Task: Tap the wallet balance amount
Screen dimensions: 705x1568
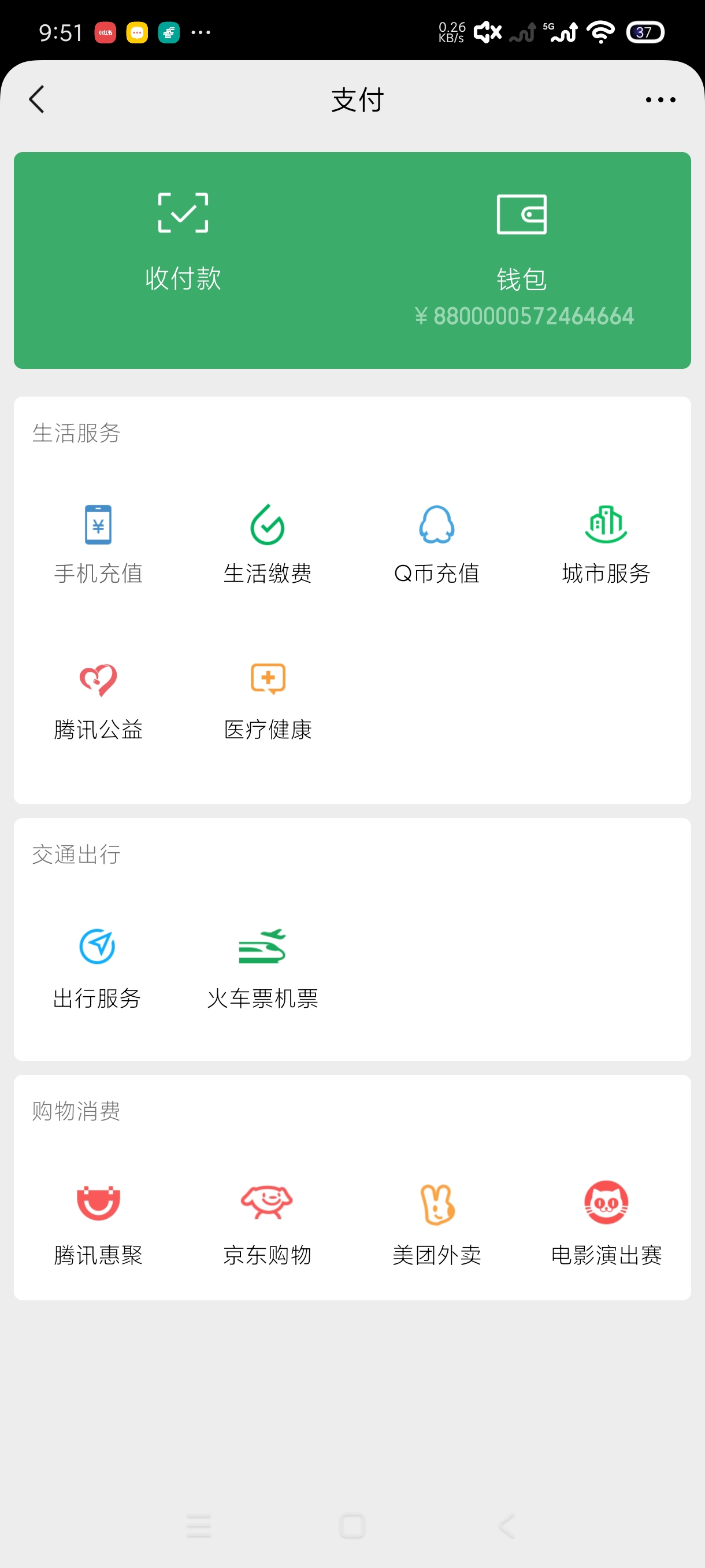Action: (523, 316)
